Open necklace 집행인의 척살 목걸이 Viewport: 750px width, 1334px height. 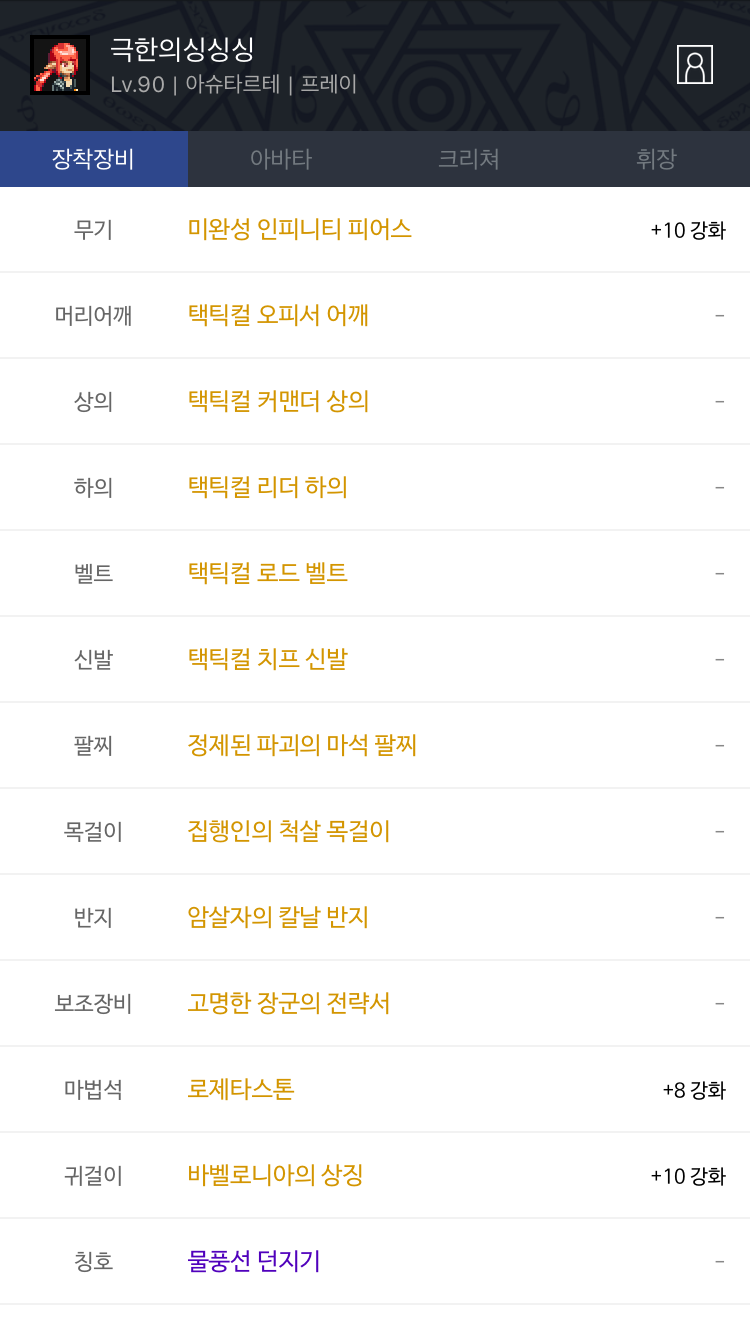(288, 831)
